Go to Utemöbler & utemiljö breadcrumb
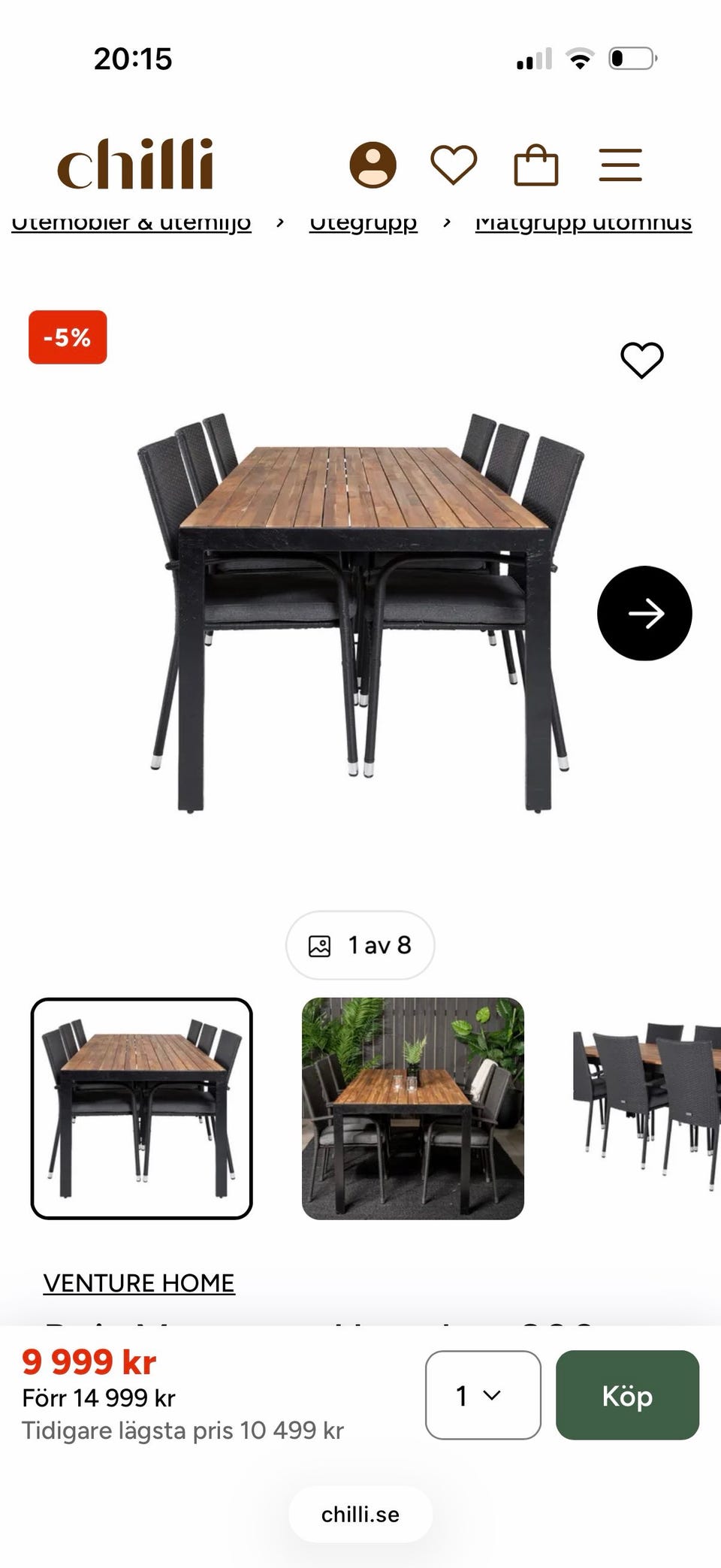This screenshot has width=721, height=1568. (131, 223)
